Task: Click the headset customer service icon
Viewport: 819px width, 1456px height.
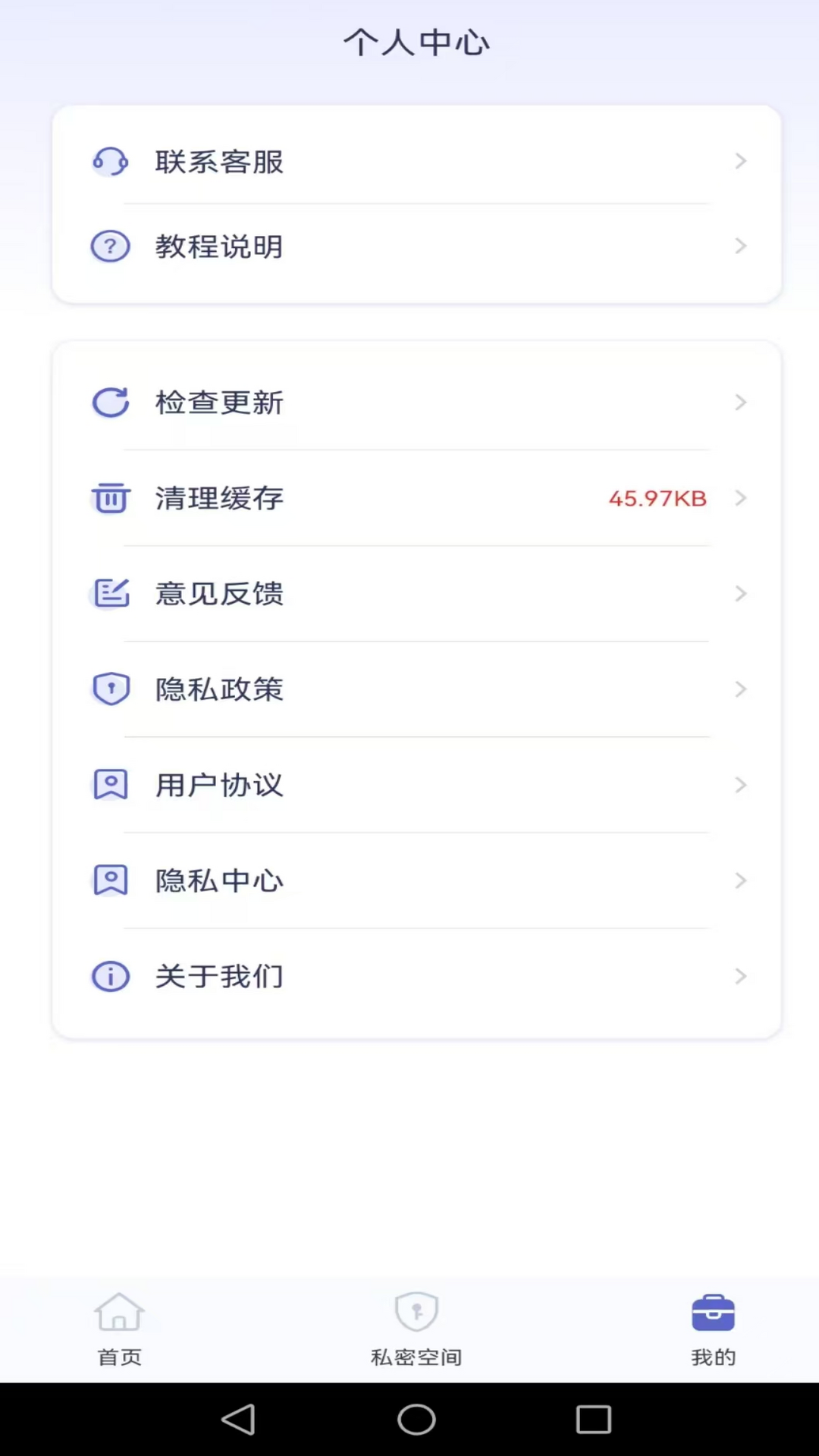Action: 110,161
